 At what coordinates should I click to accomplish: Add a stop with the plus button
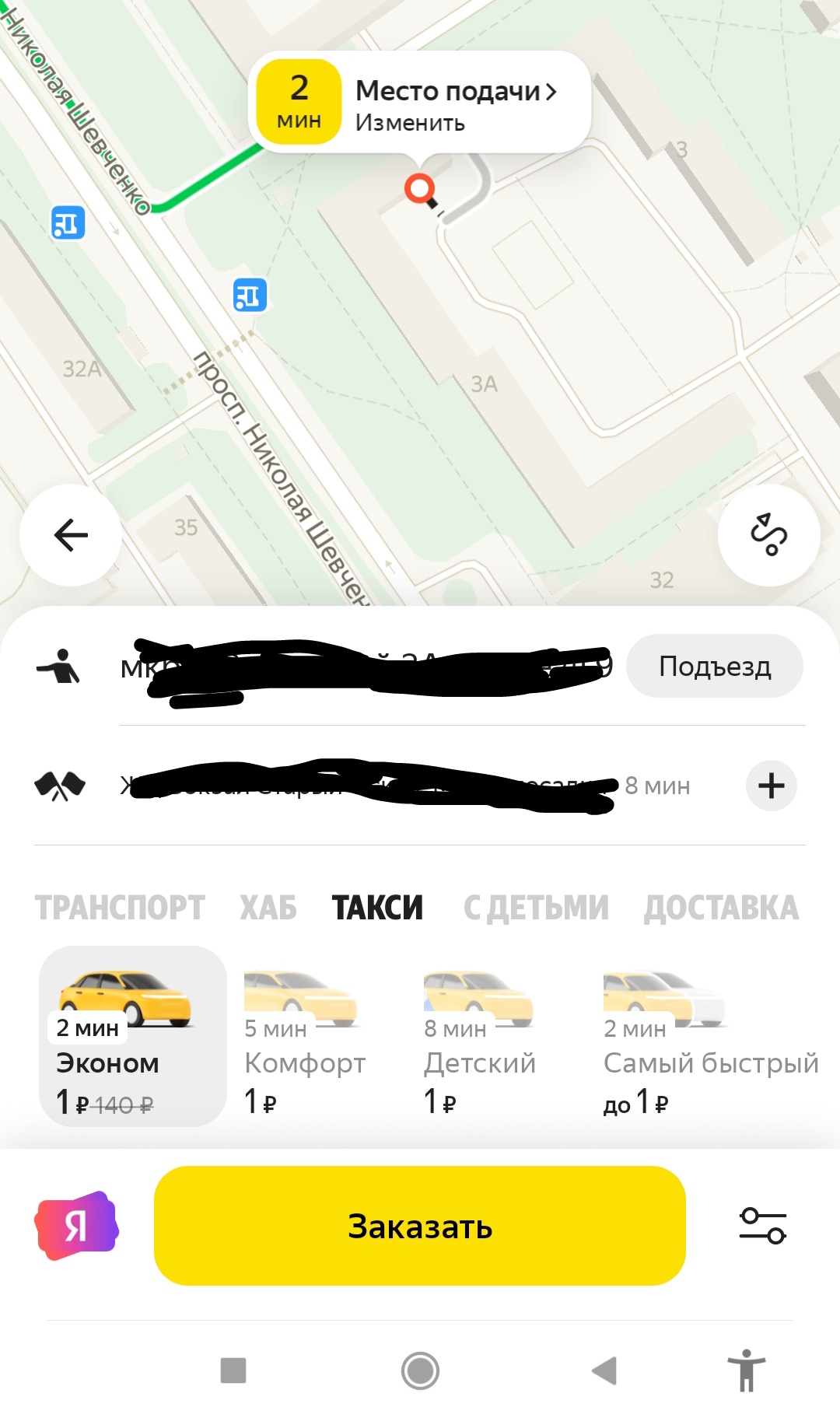click(x=771, y=786)
